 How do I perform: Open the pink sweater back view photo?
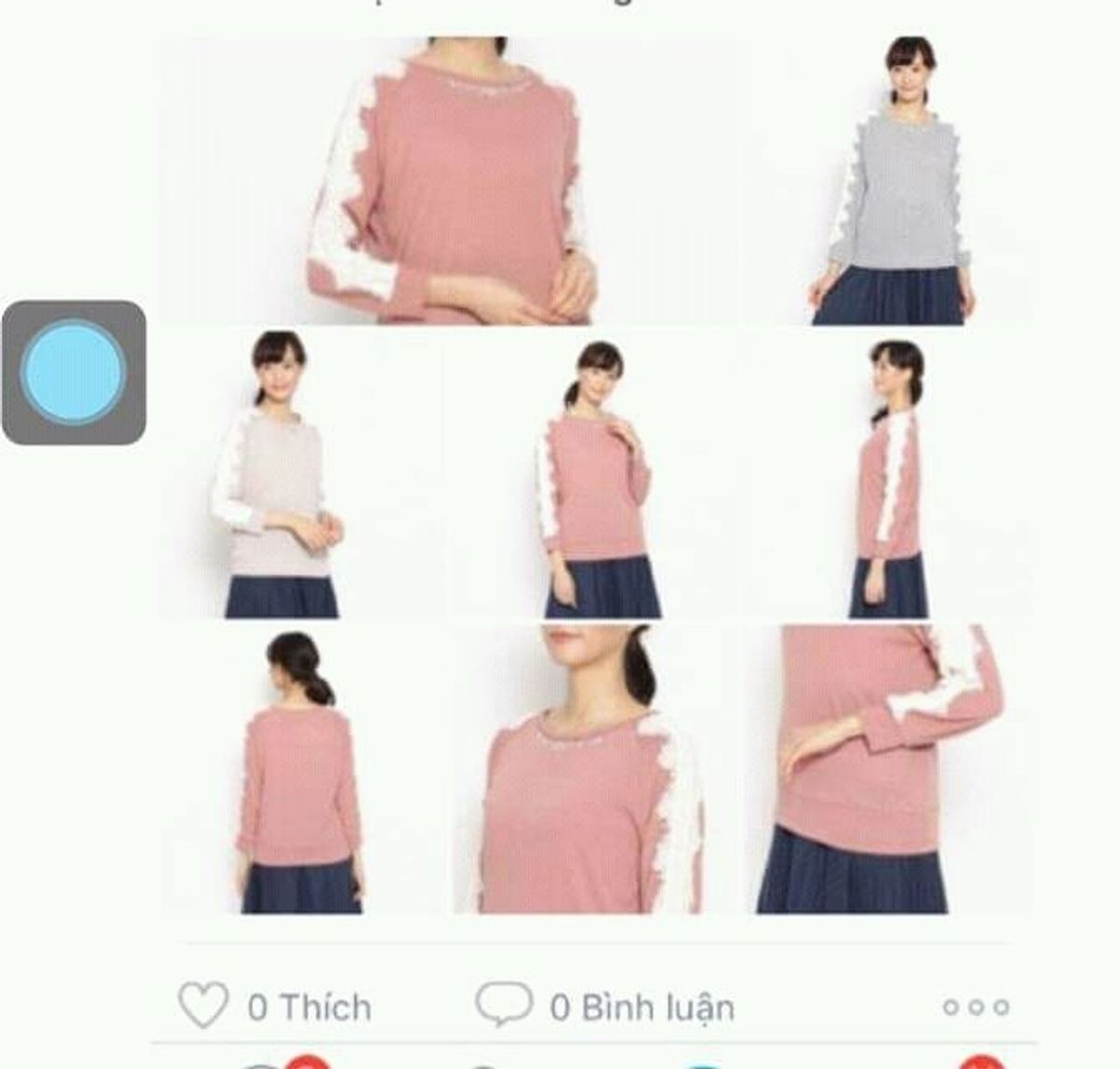click(x=301, y=769)
